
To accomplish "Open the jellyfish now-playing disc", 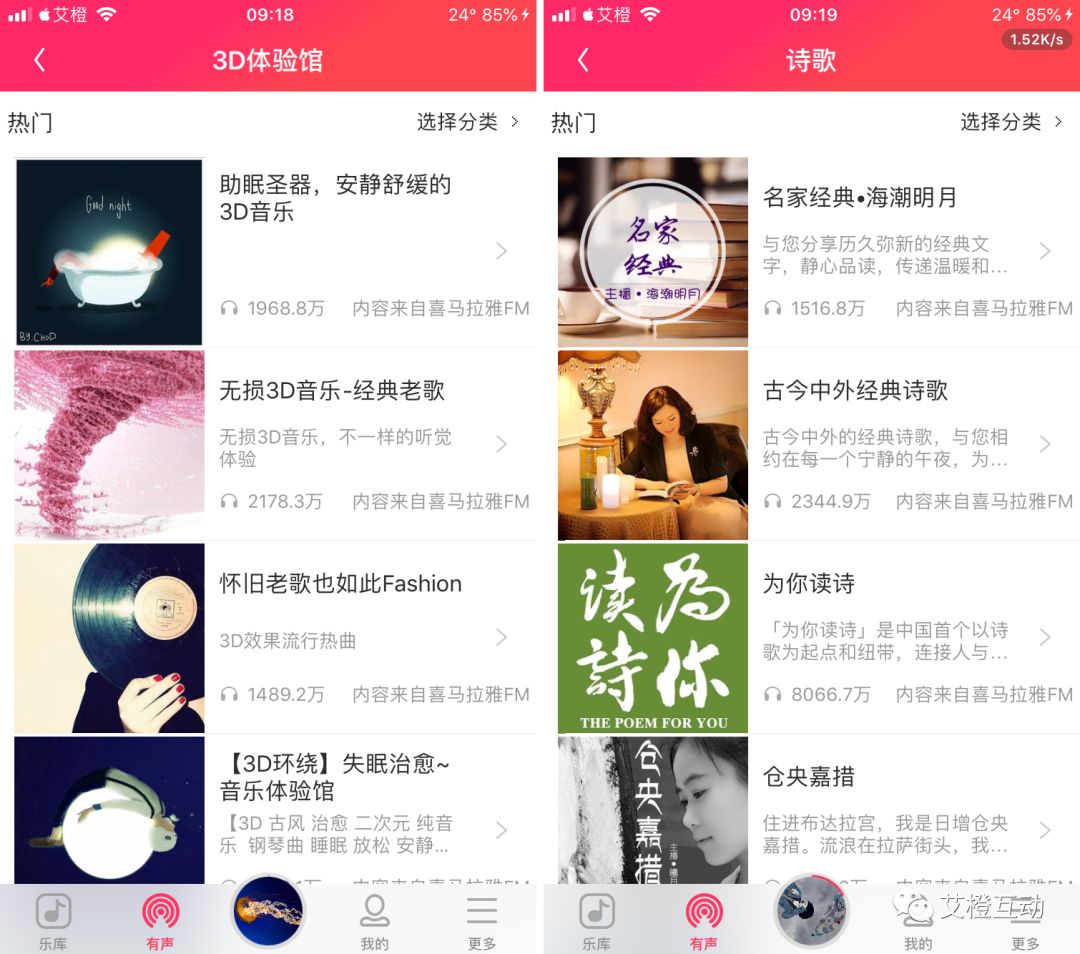I will (x=268, y=910).
